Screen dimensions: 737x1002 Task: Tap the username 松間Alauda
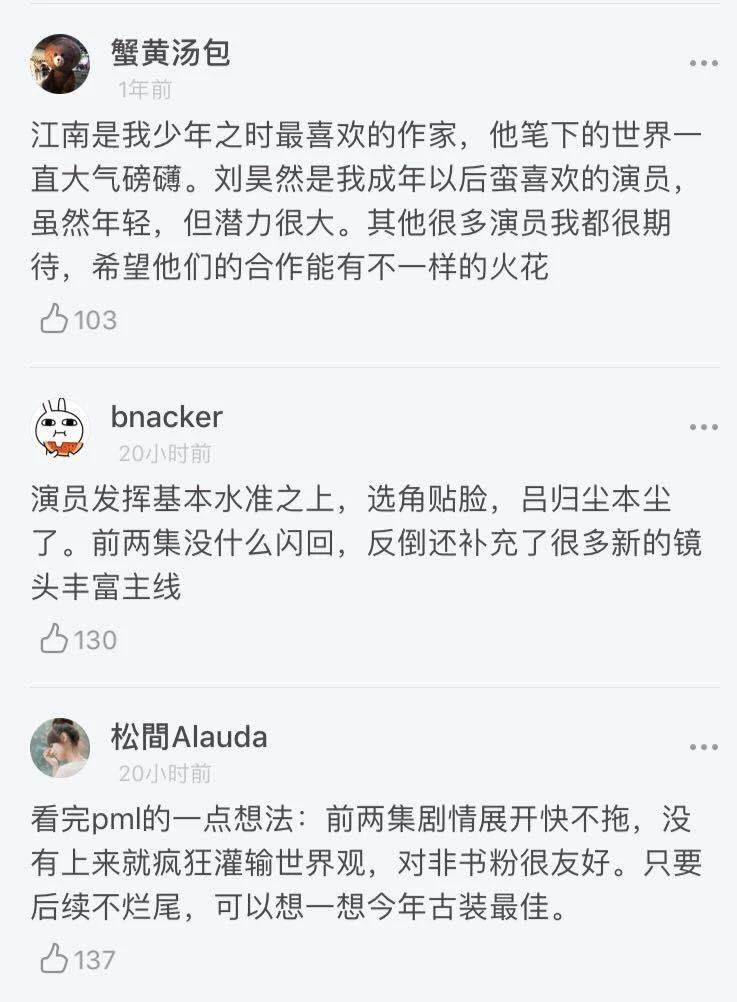(x=189, y=737)
